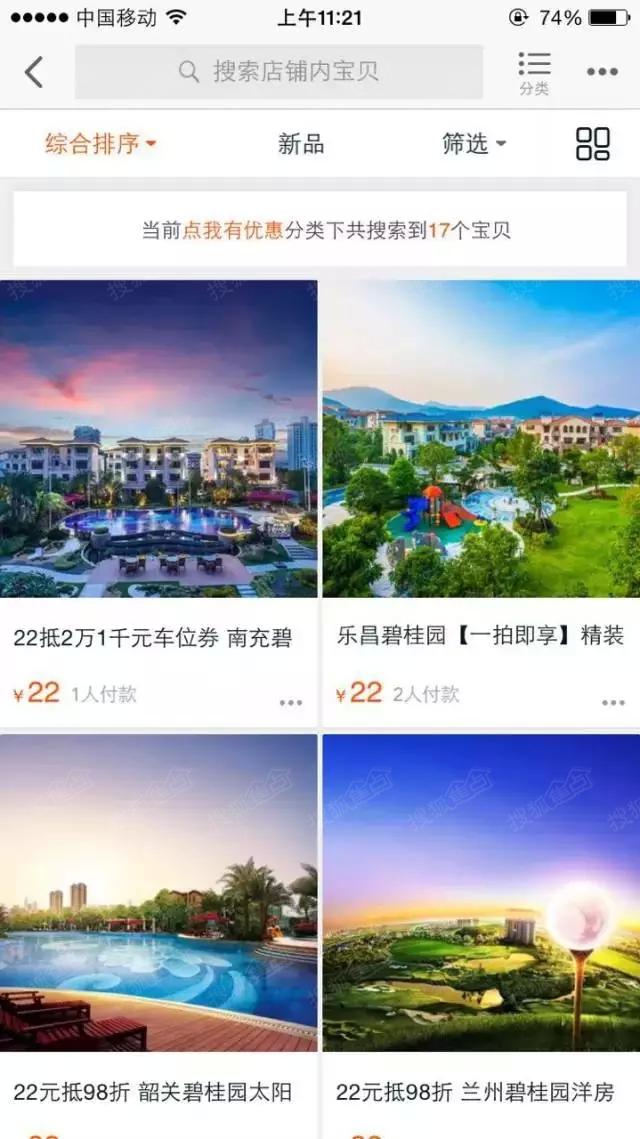Toggle the grid layout view
Viewport: 640px width, 1139px height.
pos(593,144)
